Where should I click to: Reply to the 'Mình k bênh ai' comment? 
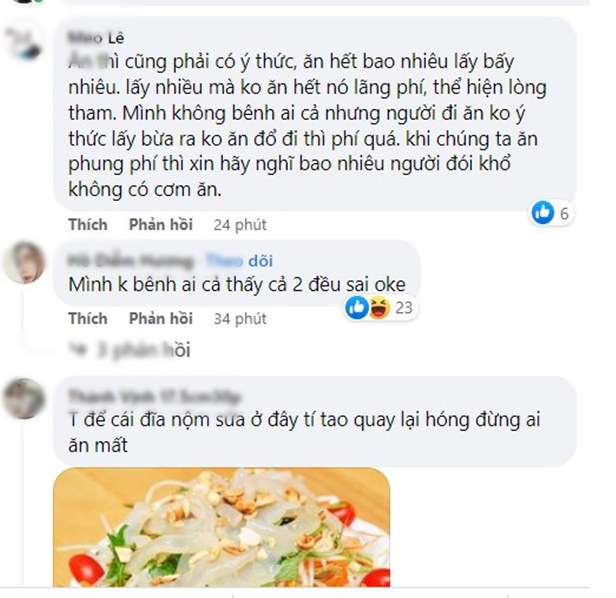point(161,319)
